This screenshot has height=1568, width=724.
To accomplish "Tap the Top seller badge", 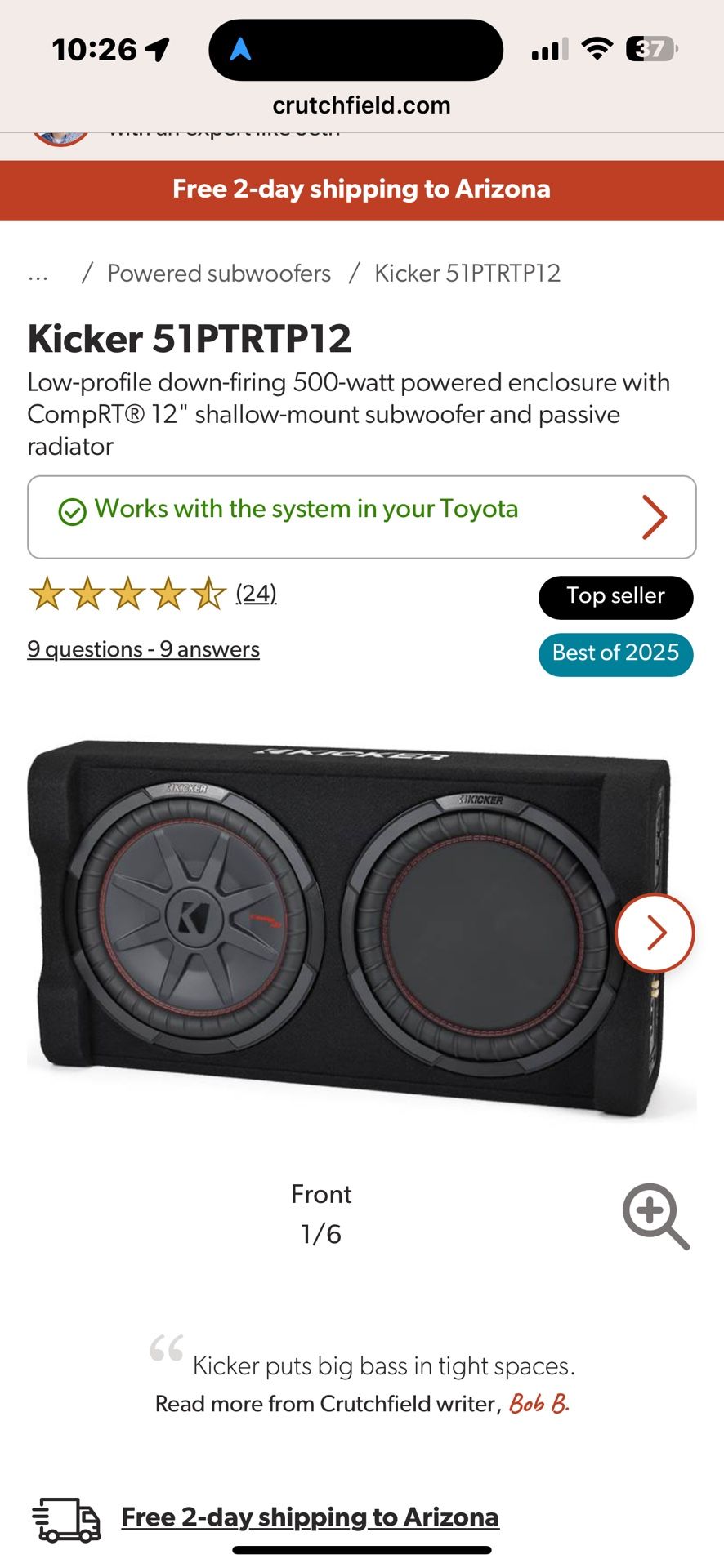I will point(615,596).
